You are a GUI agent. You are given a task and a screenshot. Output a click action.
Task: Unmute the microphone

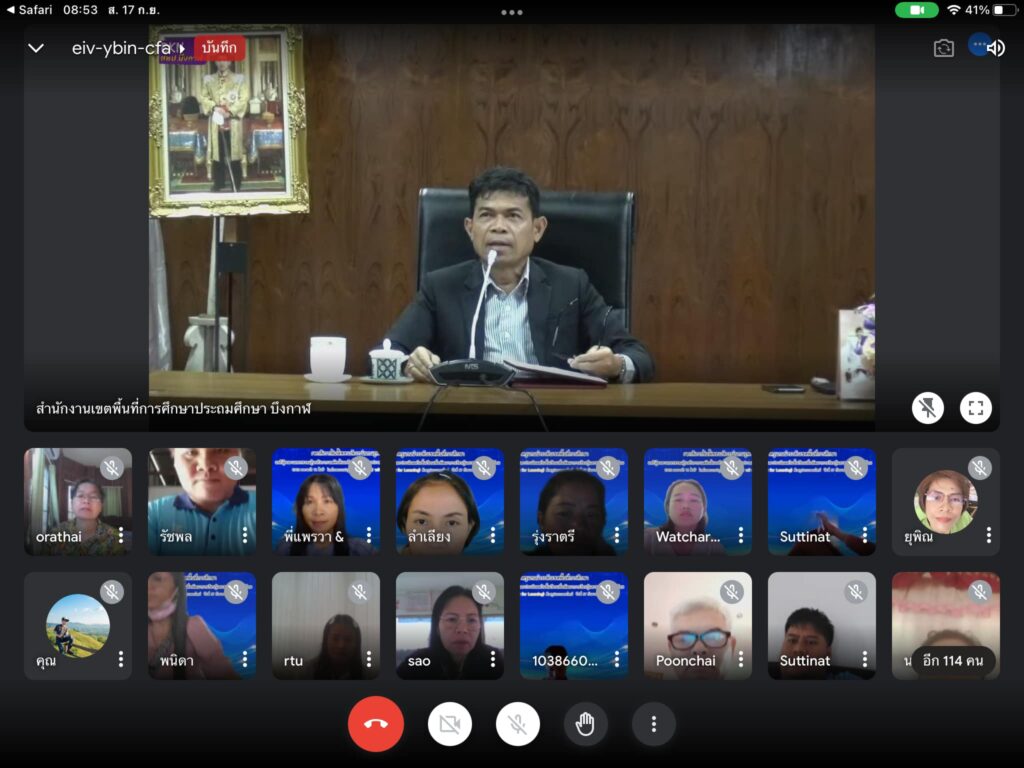tap(518, 724)
